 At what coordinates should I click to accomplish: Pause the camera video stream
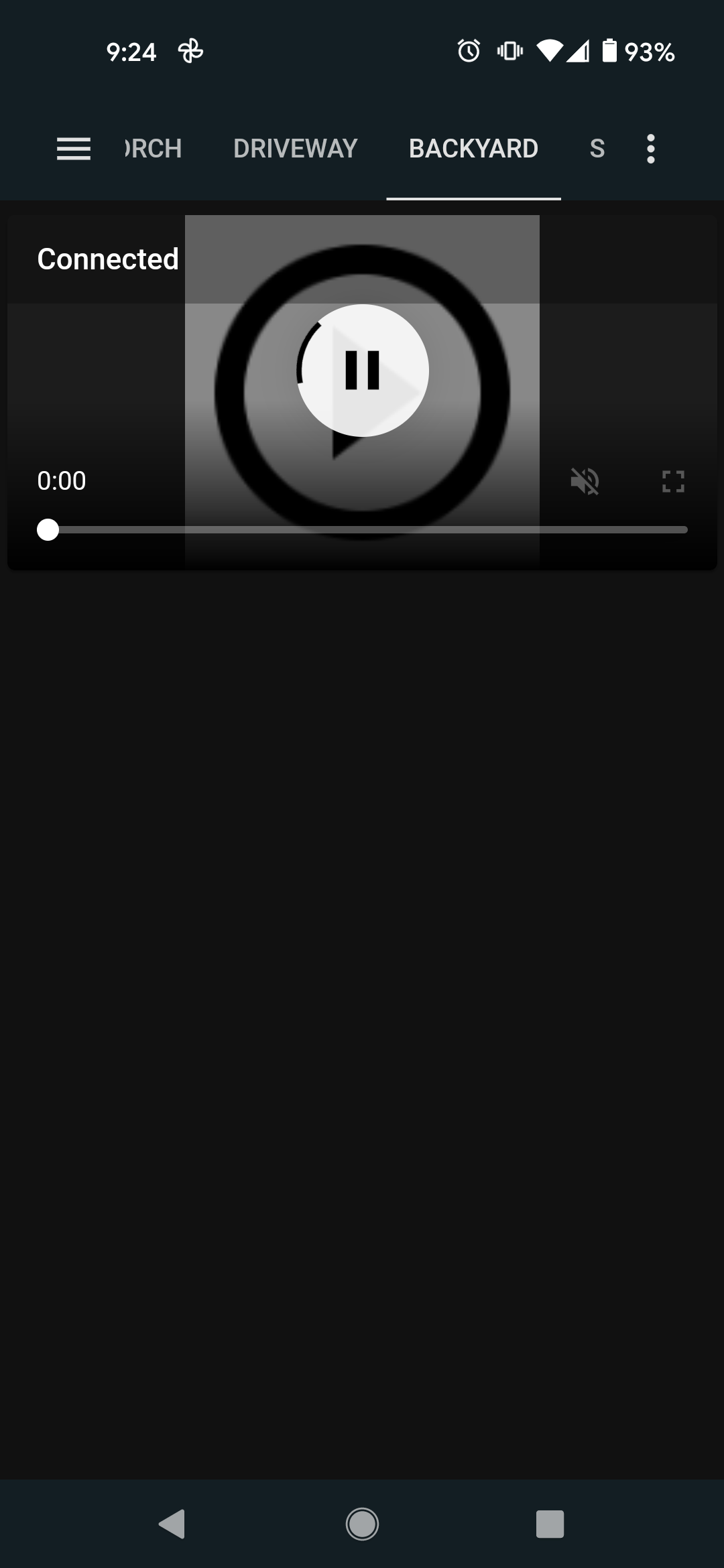363,370
